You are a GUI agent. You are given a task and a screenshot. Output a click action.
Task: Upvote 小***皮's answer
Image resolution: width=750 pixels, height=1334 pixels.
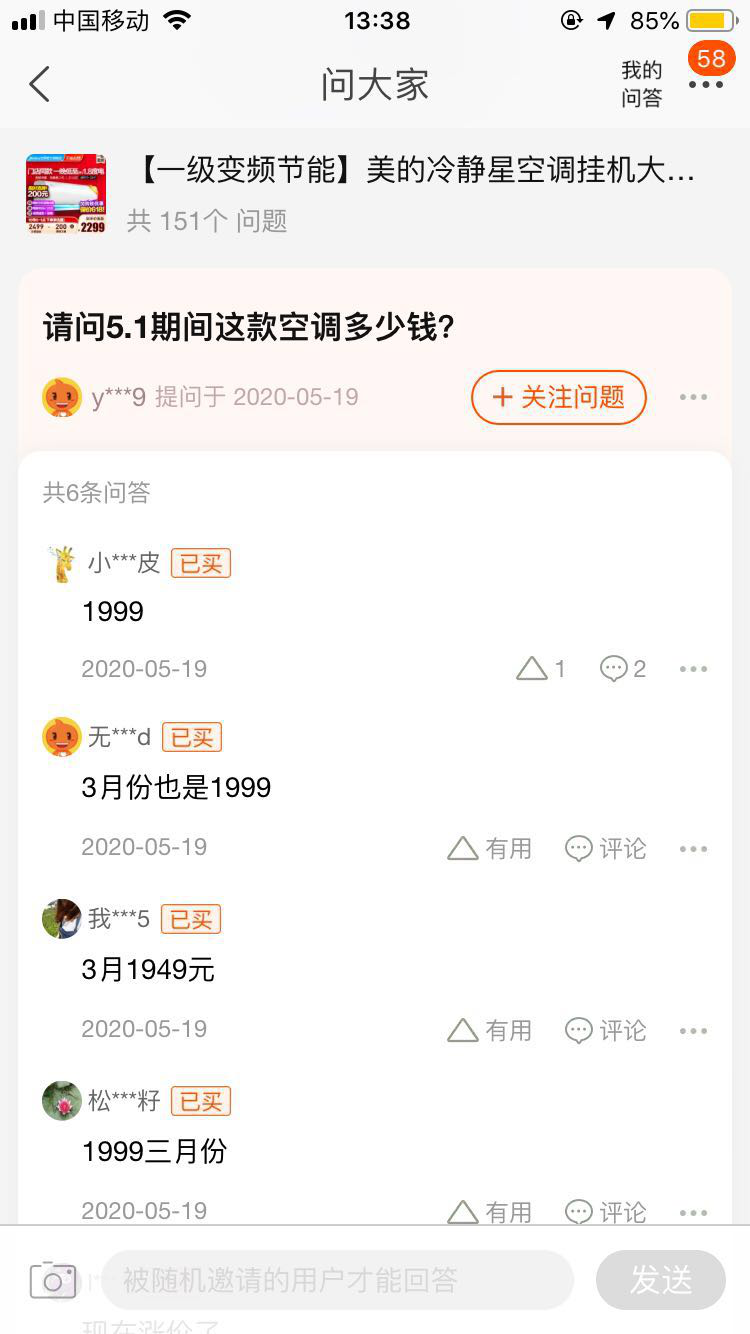[541, 669]
